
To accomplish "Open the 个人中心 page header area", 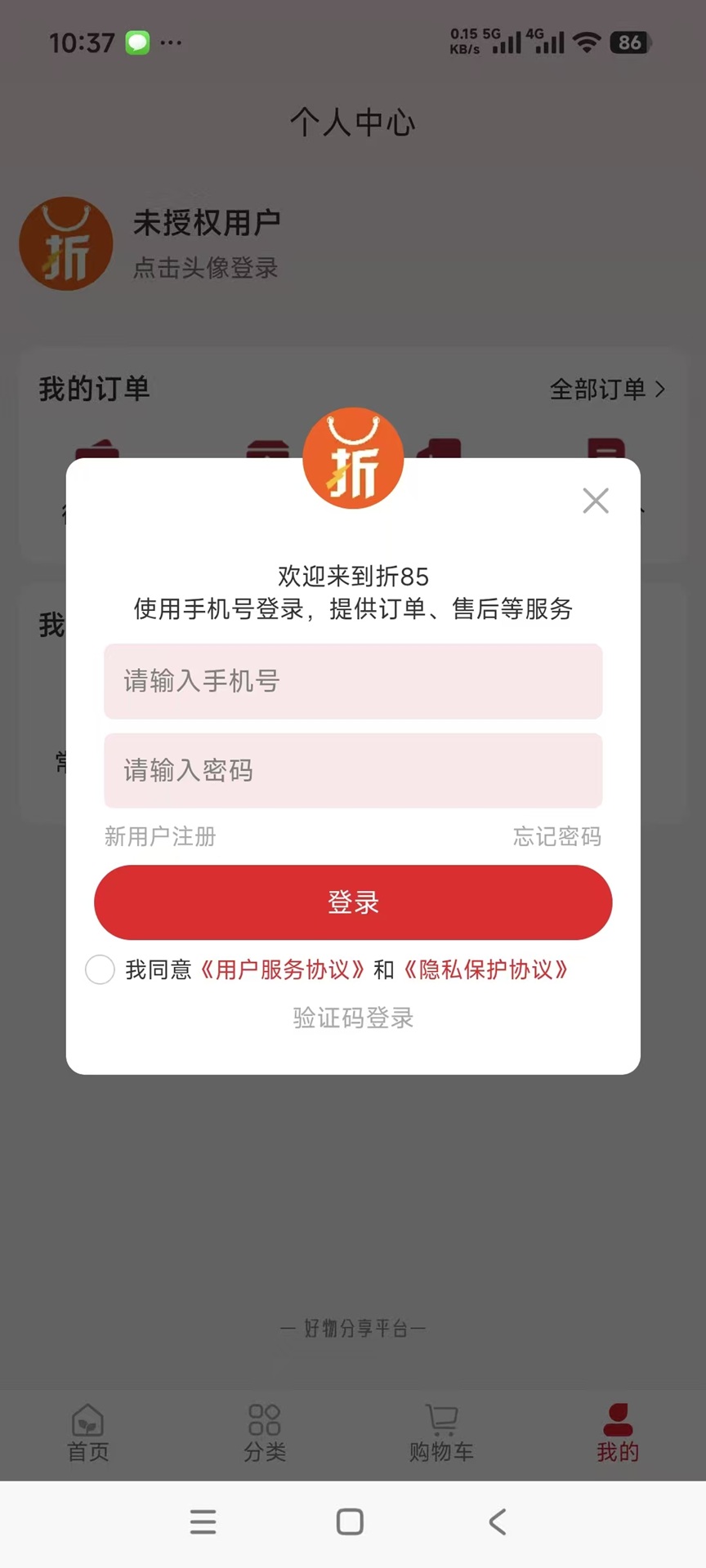I will pos(352,122).
